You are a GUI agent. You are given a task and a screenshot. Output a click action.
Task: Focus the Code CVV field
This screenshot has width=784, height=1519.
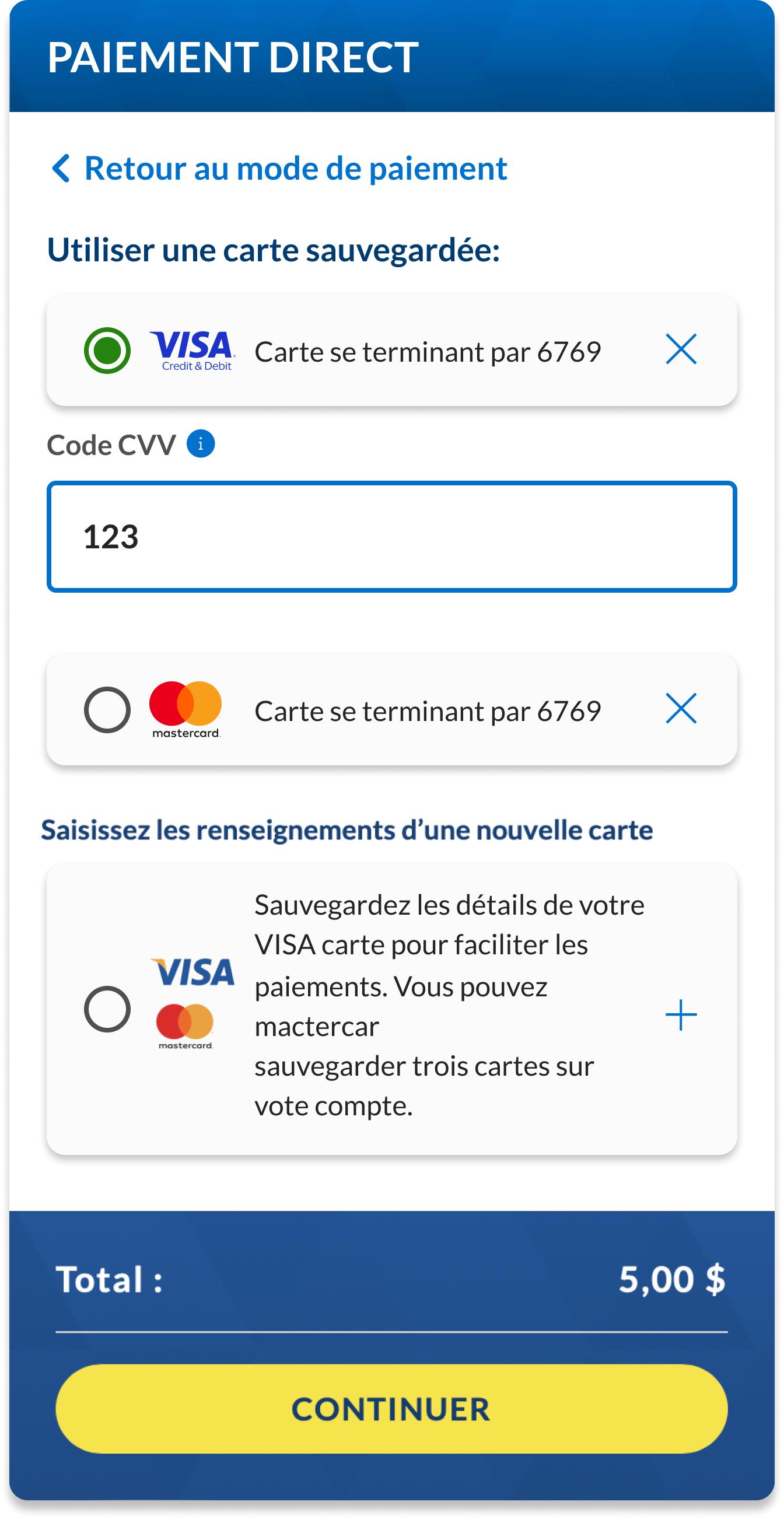point(392,537)
